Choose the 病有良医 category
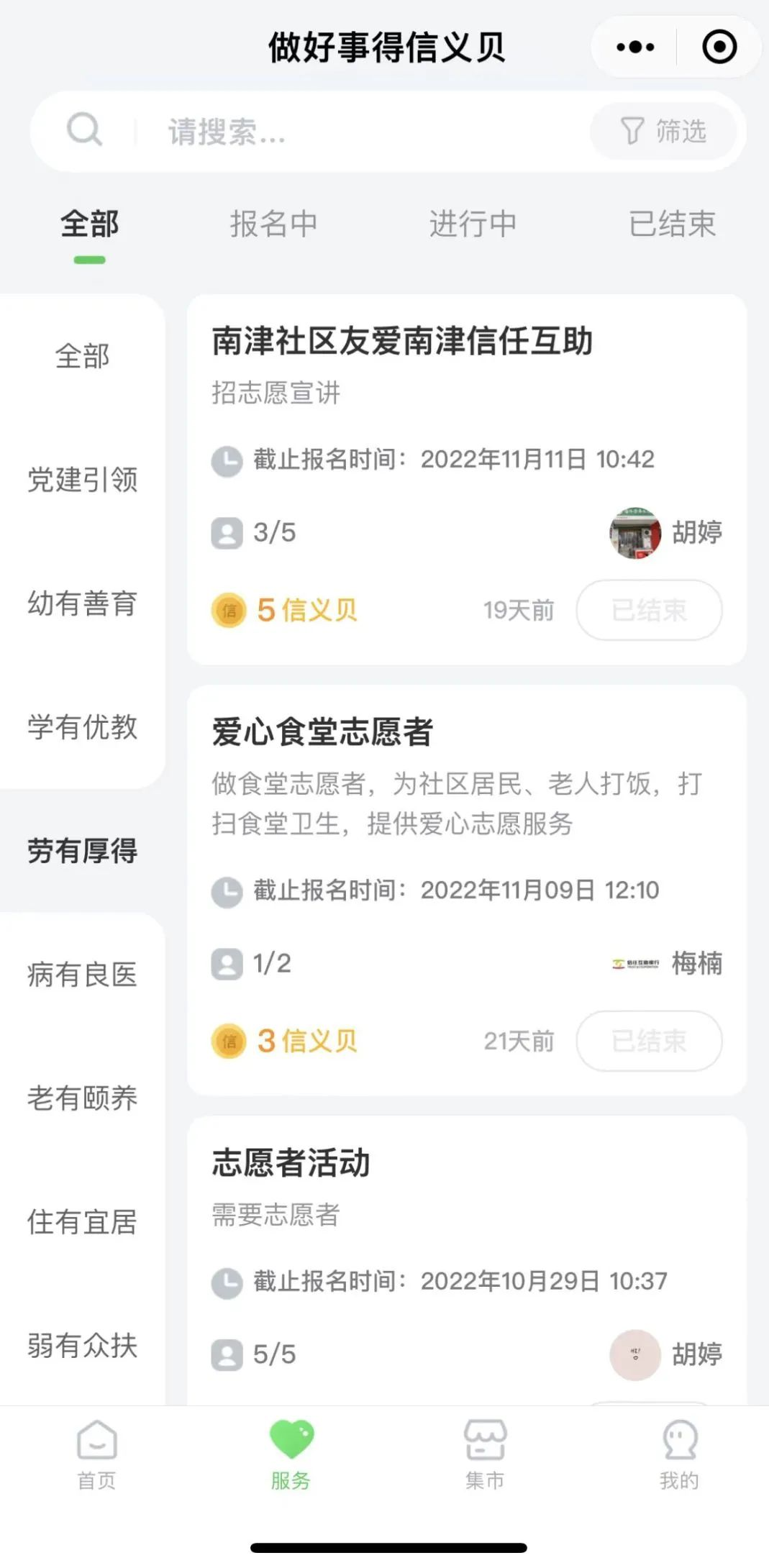The height and width of the screenshot is (1568, 769). point(82,975)
